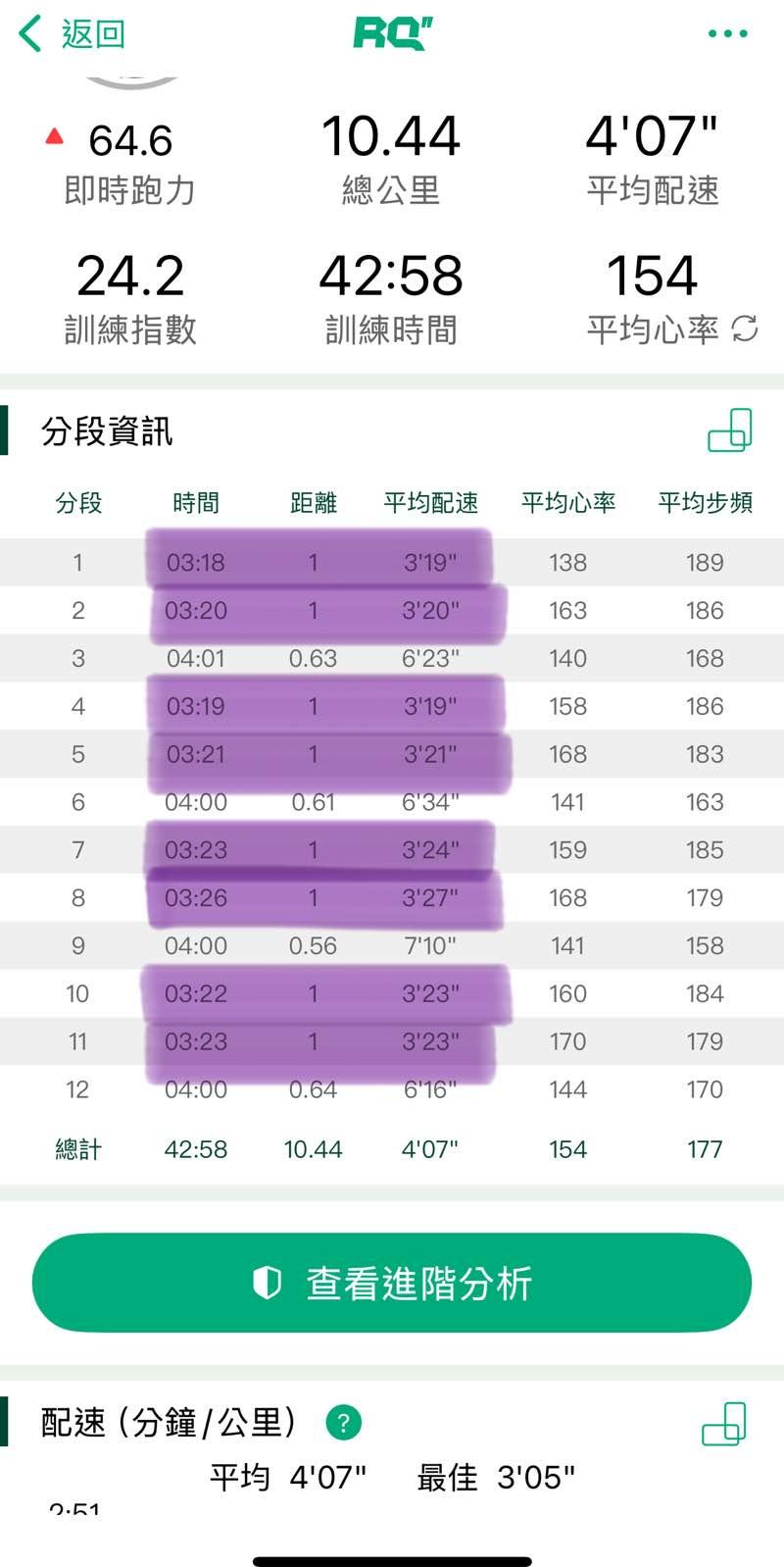
Task: Expand the 分段資訊 section view
Action: click(x=729, y=430)
